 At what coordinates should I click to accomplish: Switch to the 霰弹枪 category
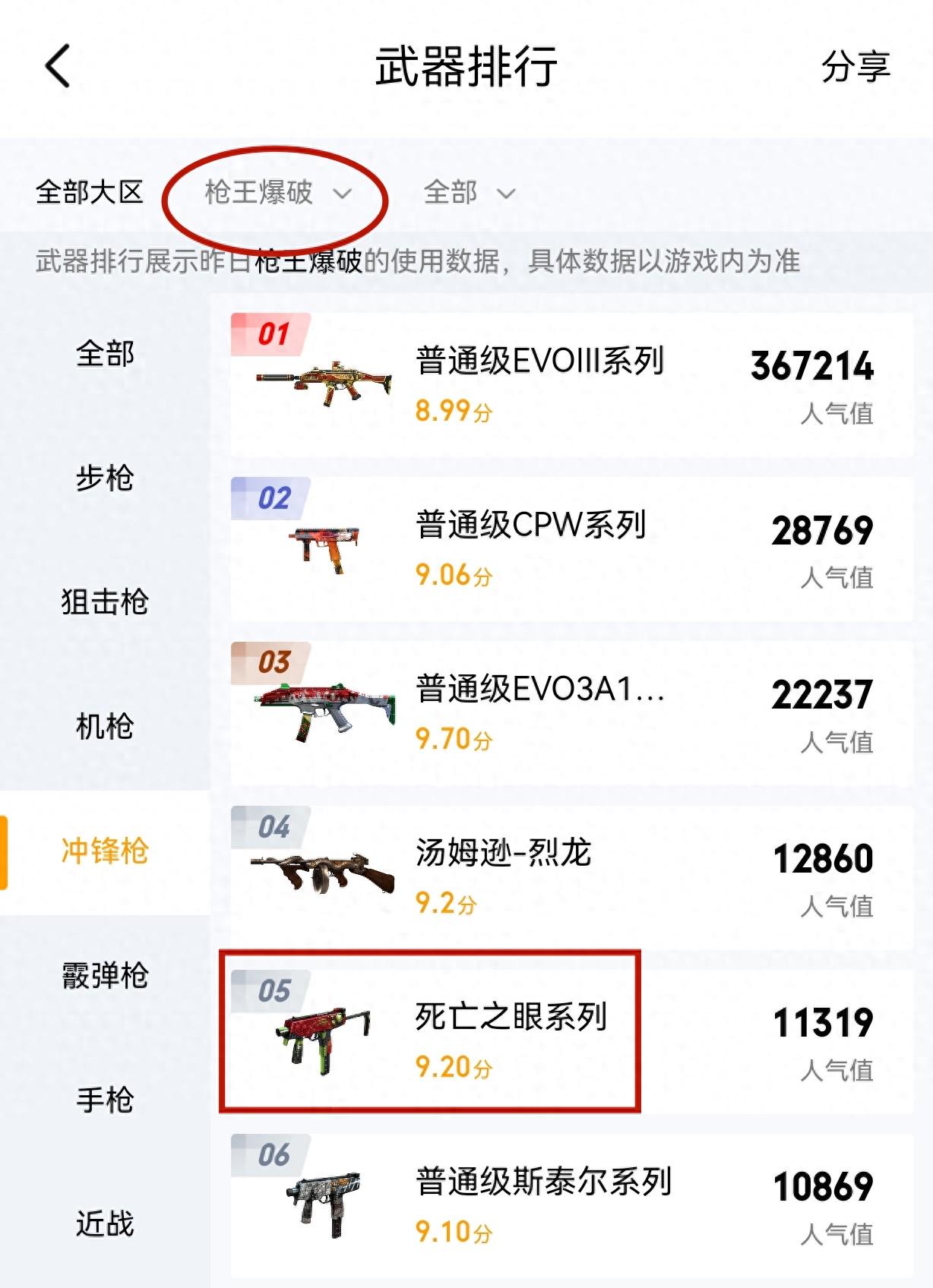(x=105, y=976)
